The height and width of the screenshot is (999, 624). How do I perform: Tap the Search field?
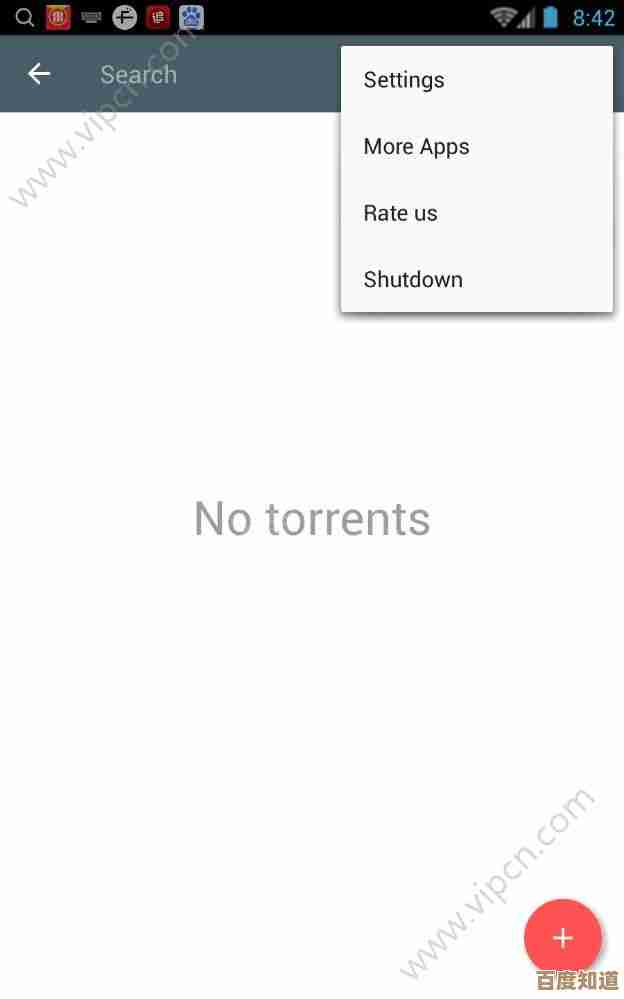(138, 75)
